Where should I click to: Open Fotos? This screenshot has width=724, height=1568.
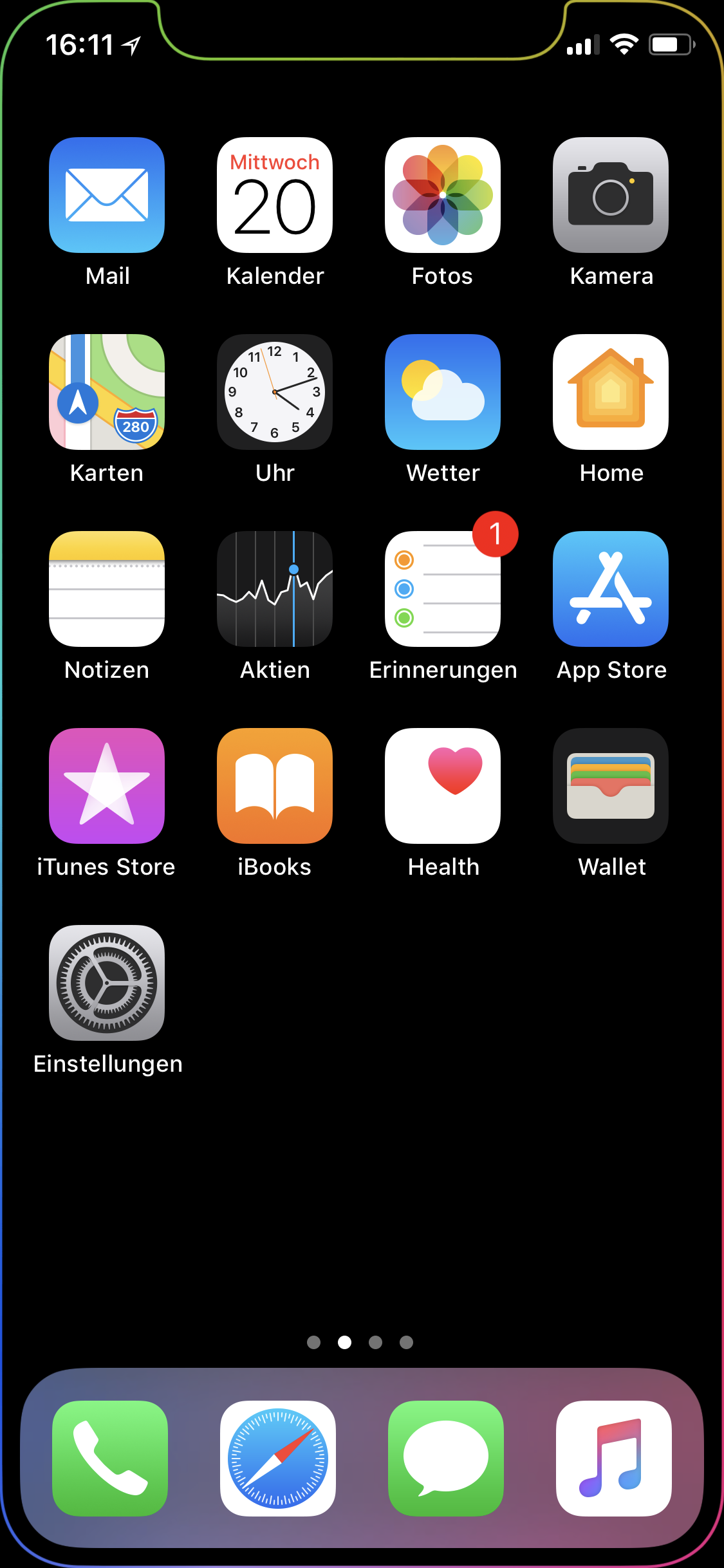pyautogui.click(x=443, y=195)
